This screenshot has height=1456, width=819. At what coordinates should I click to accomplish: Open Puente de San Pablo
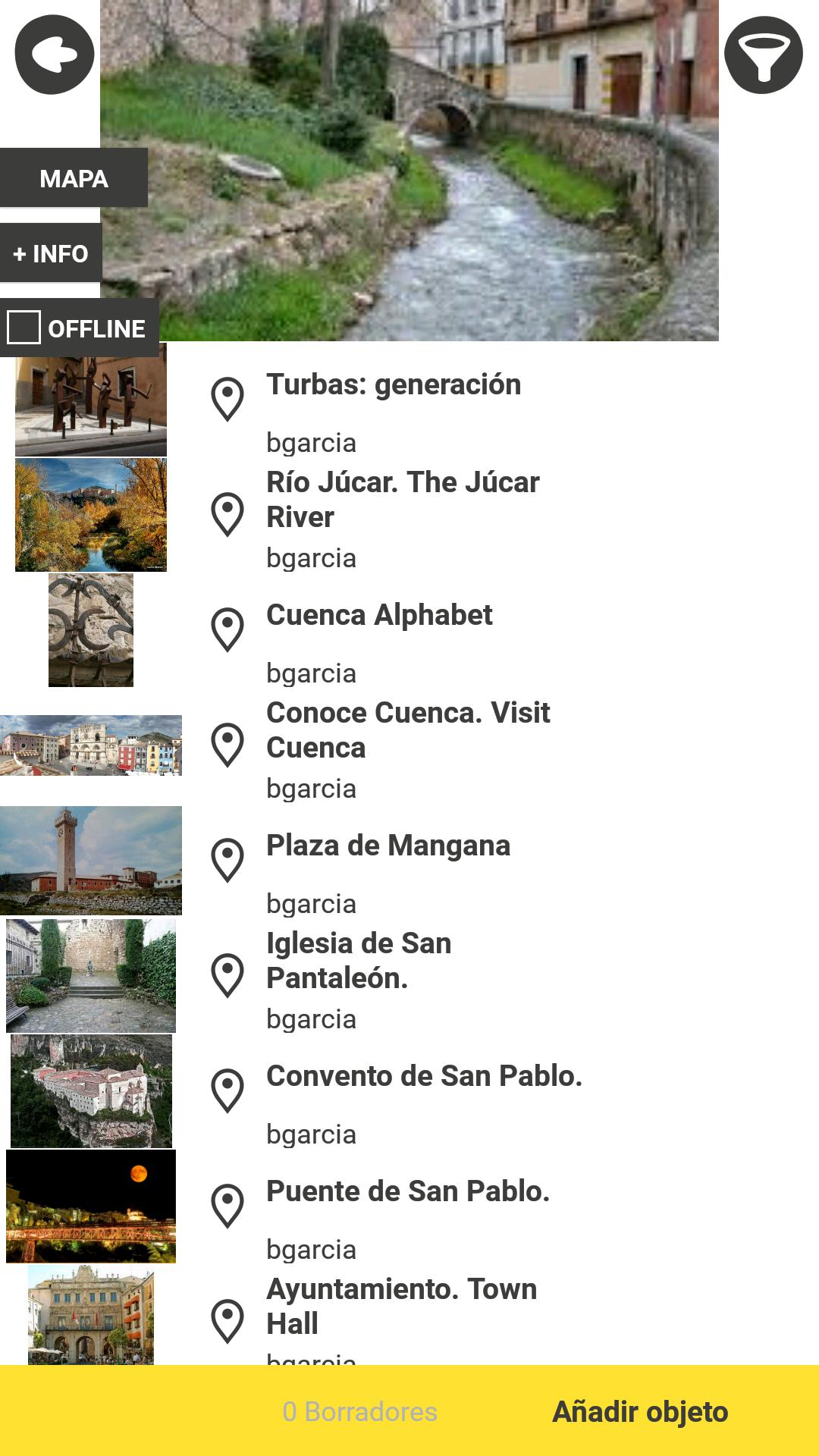pos(407,1191)
